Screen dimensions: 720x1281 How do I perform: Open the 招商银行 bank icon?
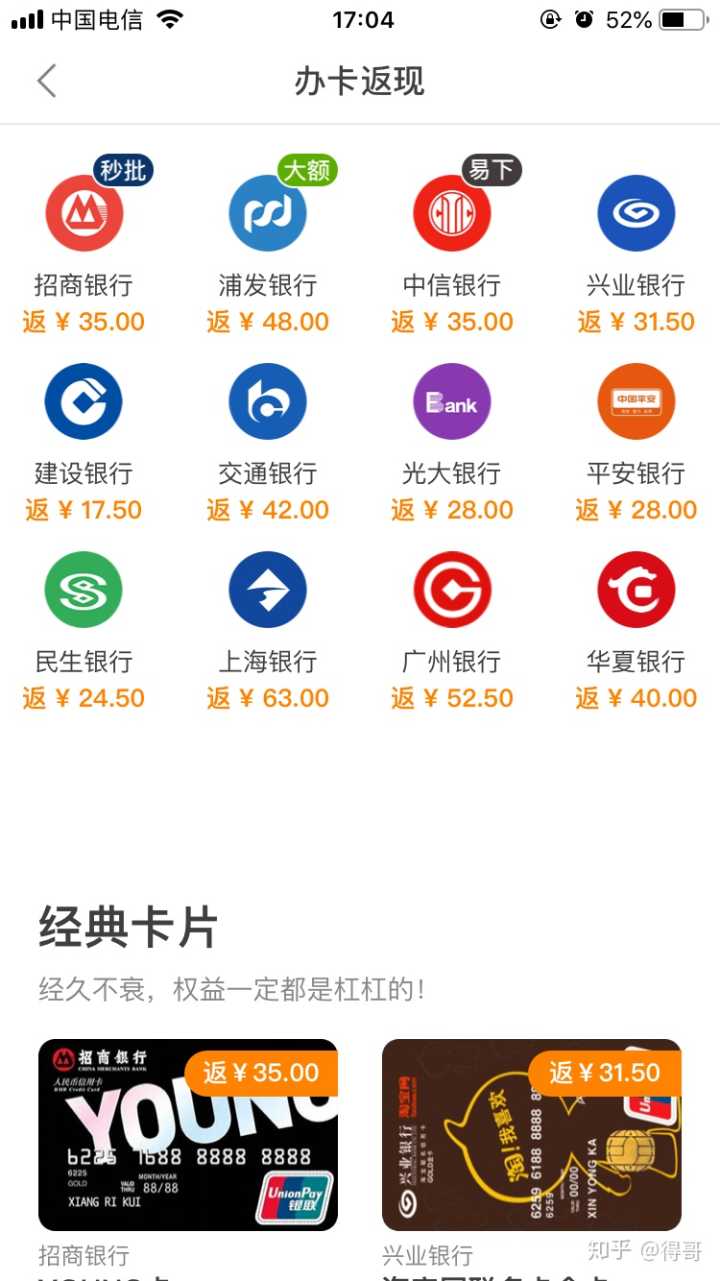(x=84, y=214)
